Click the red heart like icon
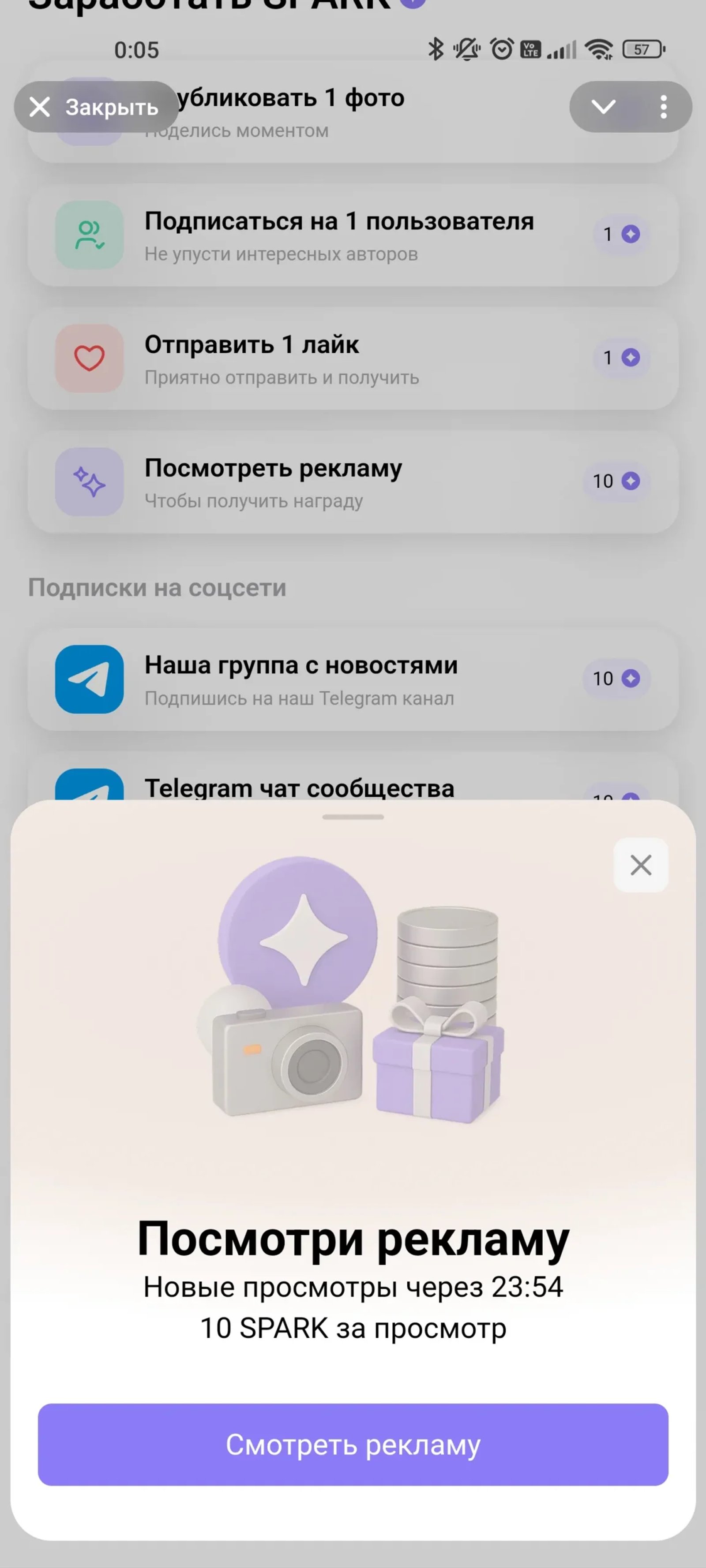This screenshot has width=706, height=1568. click(x=89, y=358)
